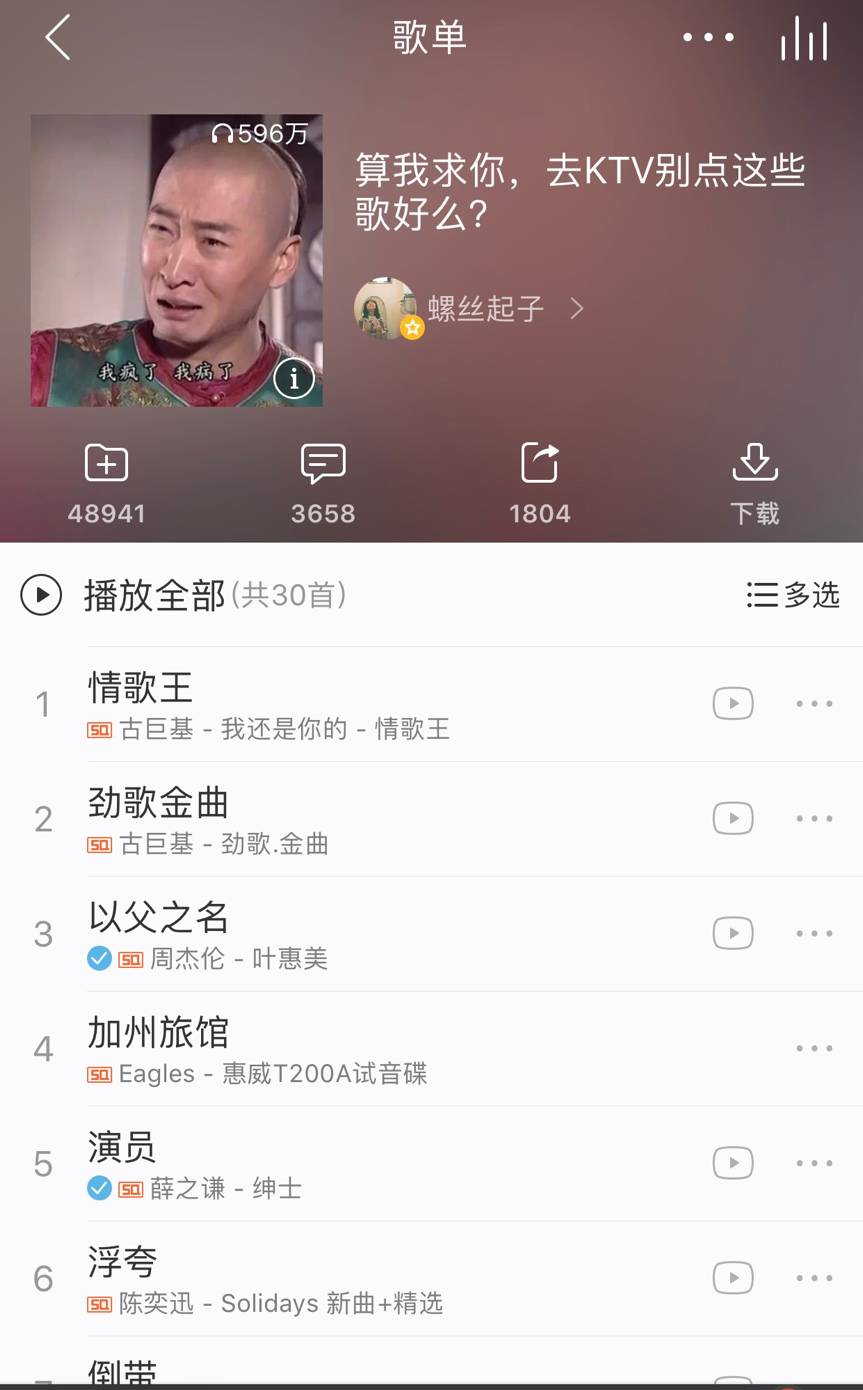Screen dimensions: 863x1390
Task: Open the playlist cover info
Action: 294,379
